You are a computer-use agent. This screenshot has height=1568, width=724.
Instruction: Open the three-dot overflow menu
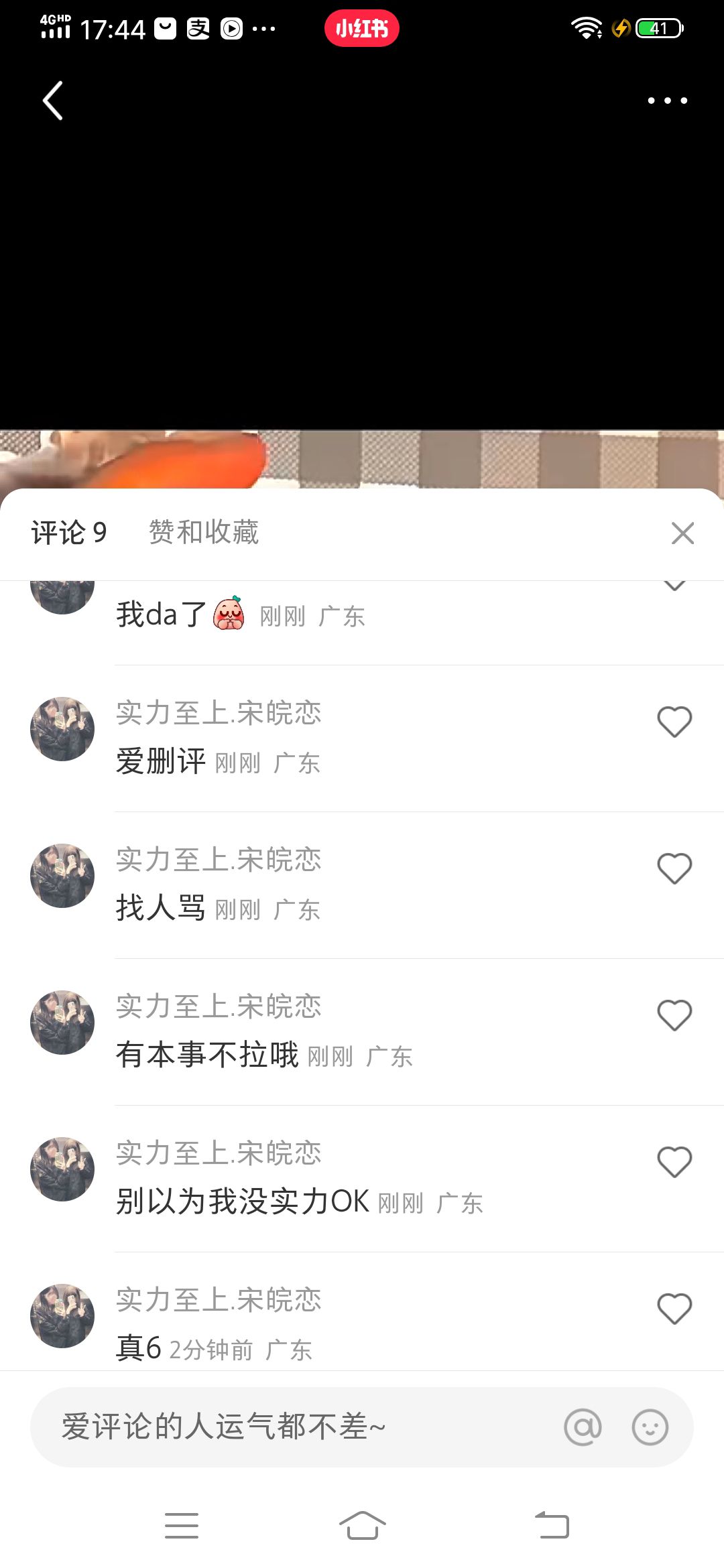coord(667,101)
